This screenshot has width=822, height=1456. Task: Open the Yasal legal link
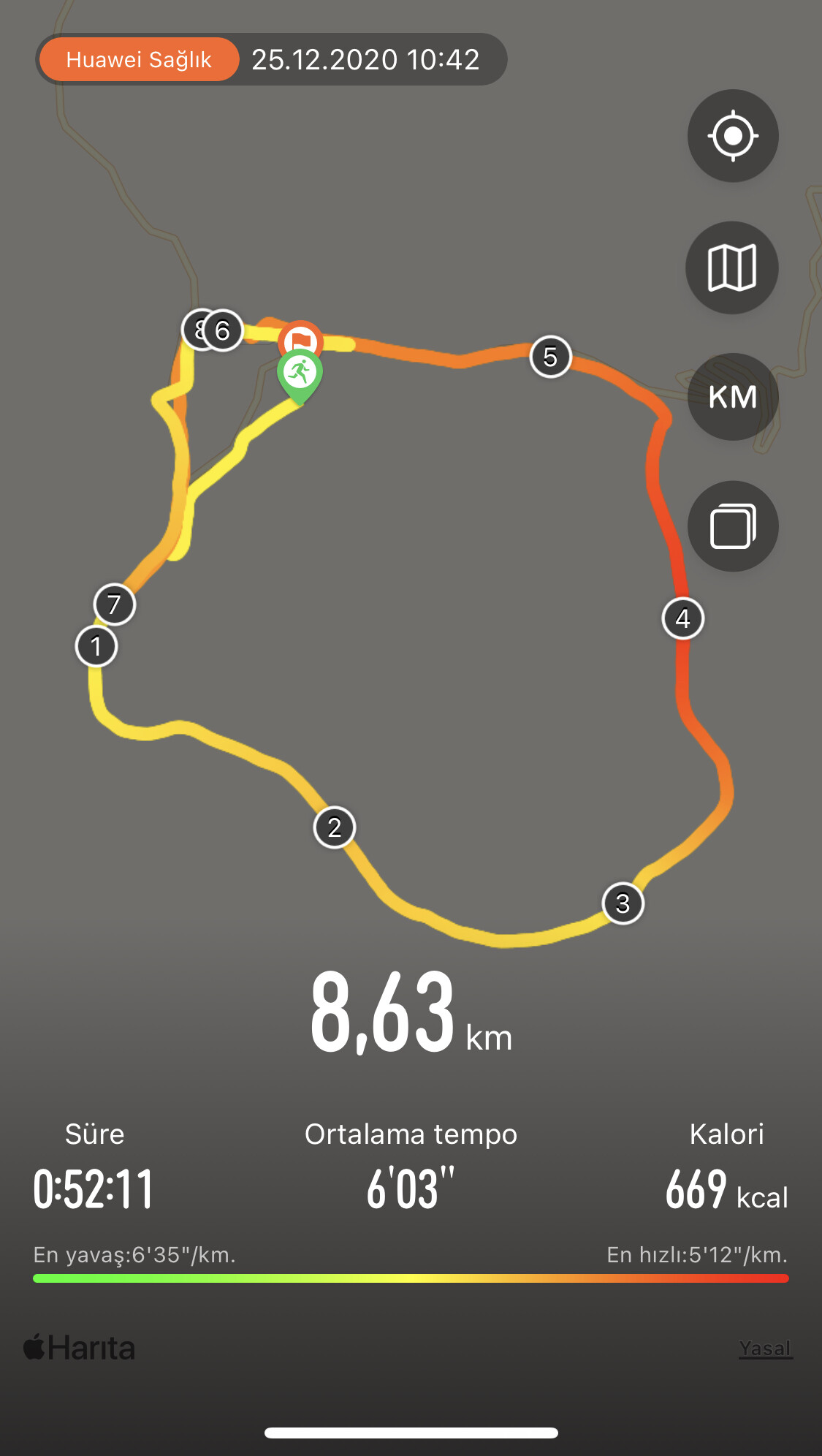pos(765,1349)
